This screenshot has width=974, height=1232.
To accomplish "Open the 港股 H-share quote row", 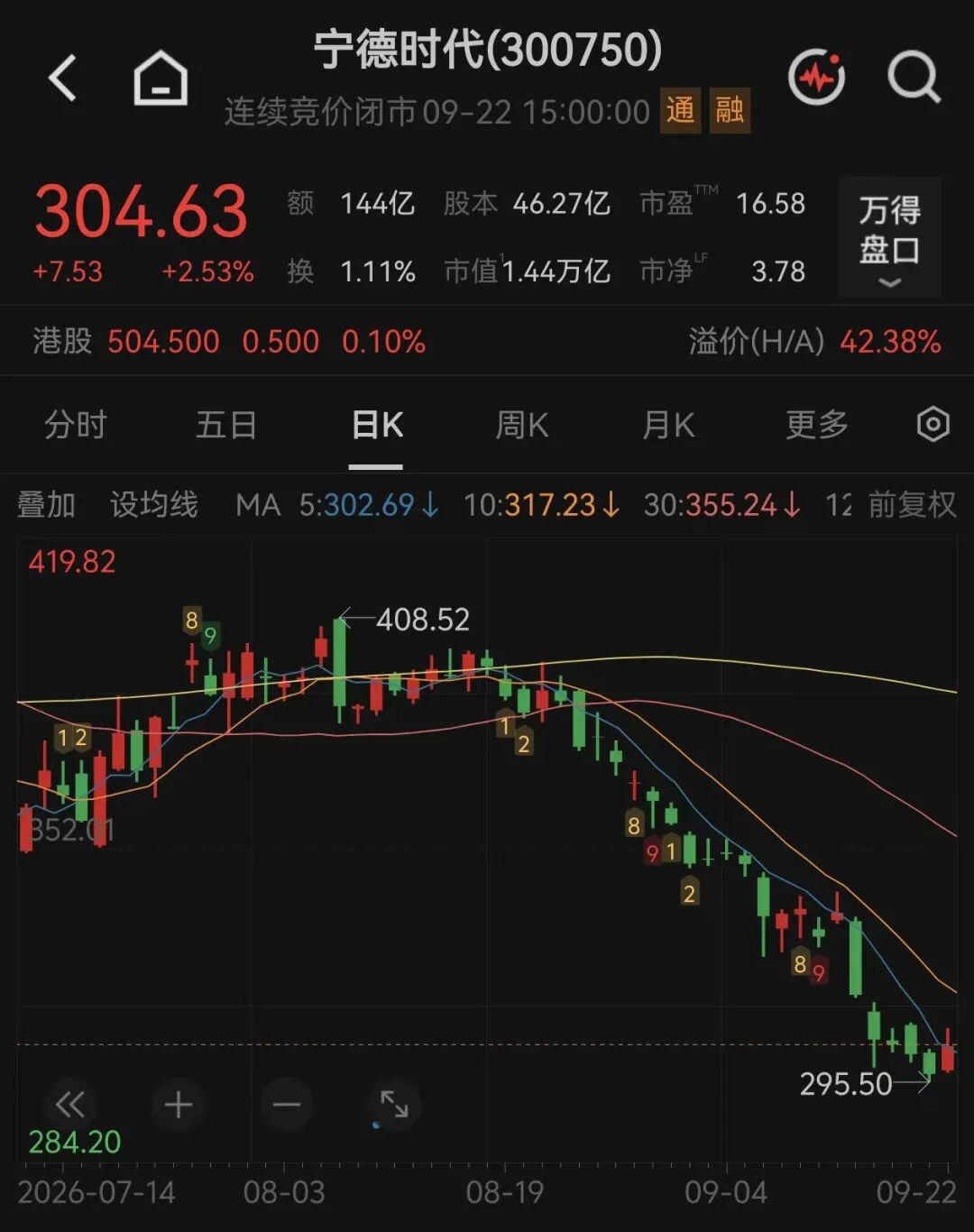I will pos(487,341).
